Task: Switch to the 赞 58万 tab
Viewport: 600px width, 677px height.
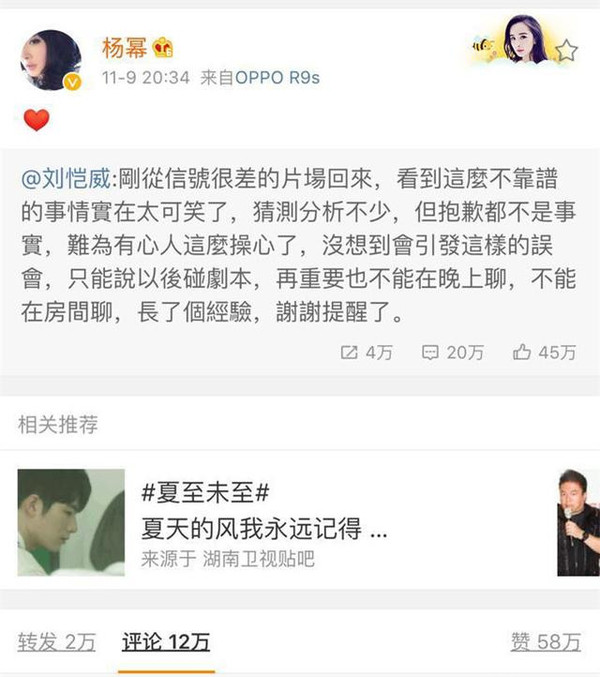Action: click(x=543, y=643)
